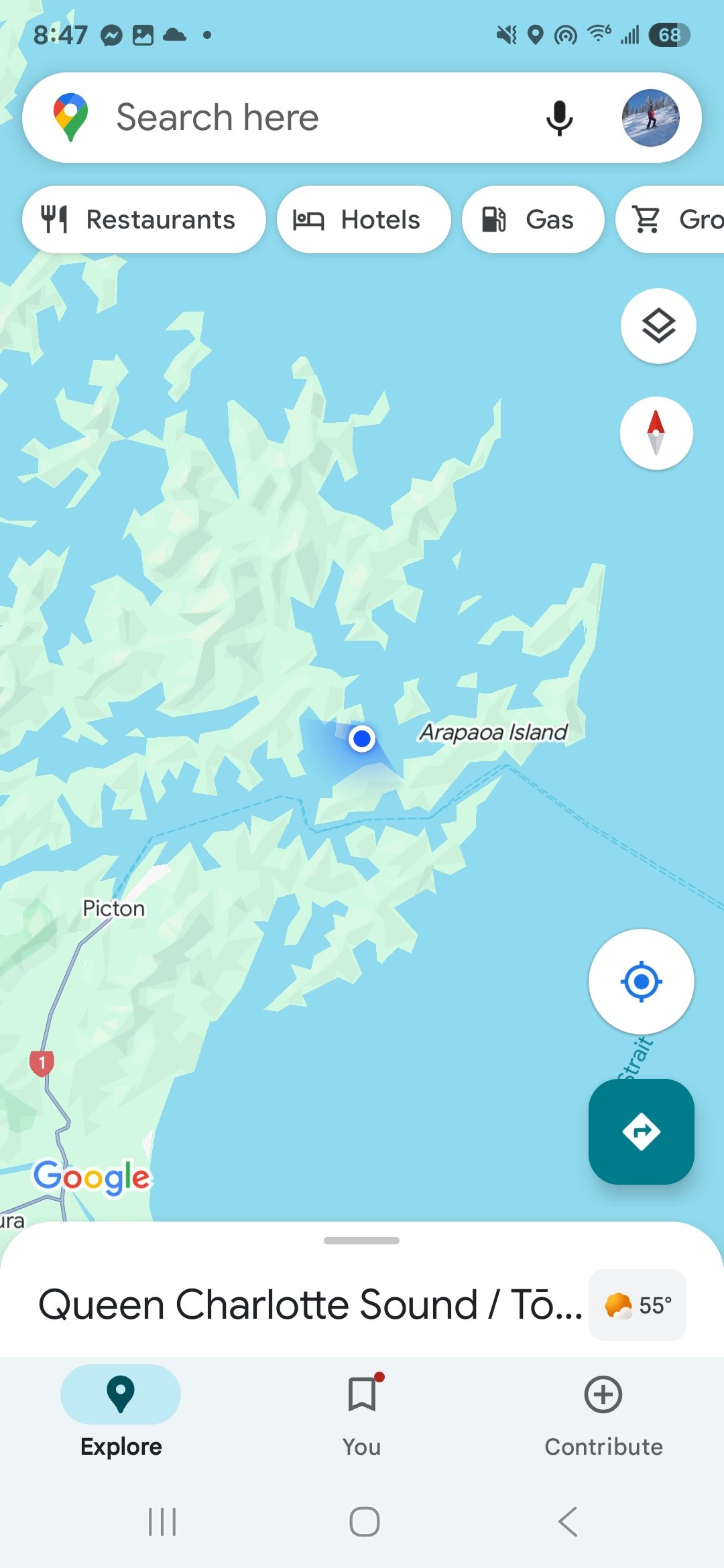Screen dimensions: 724x1568
Task: Start voice search with the microphone
Action: (559, 118)
